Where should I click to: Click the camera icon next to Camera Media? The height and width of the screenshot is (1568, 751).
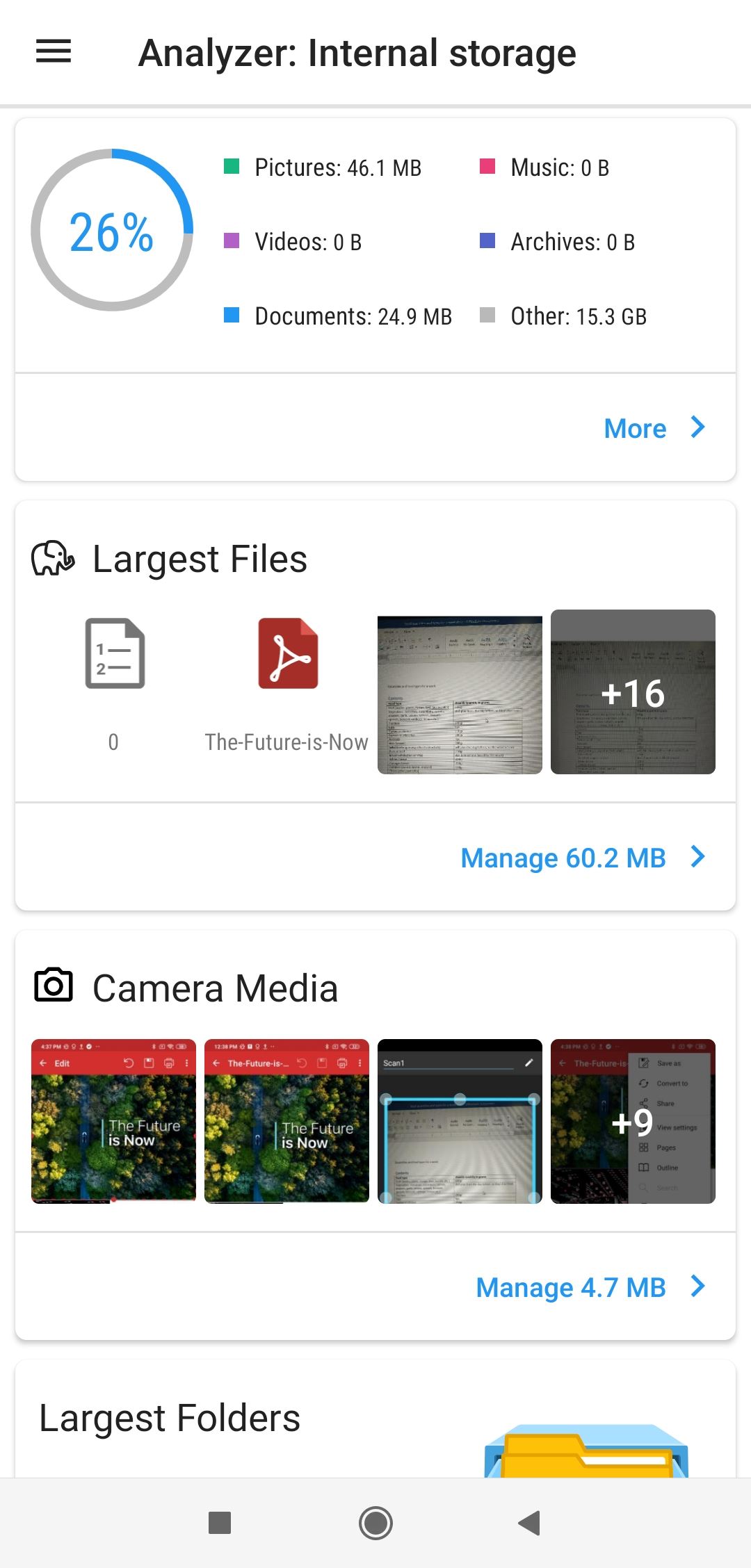pyautogui.click(x=56, y=987)
